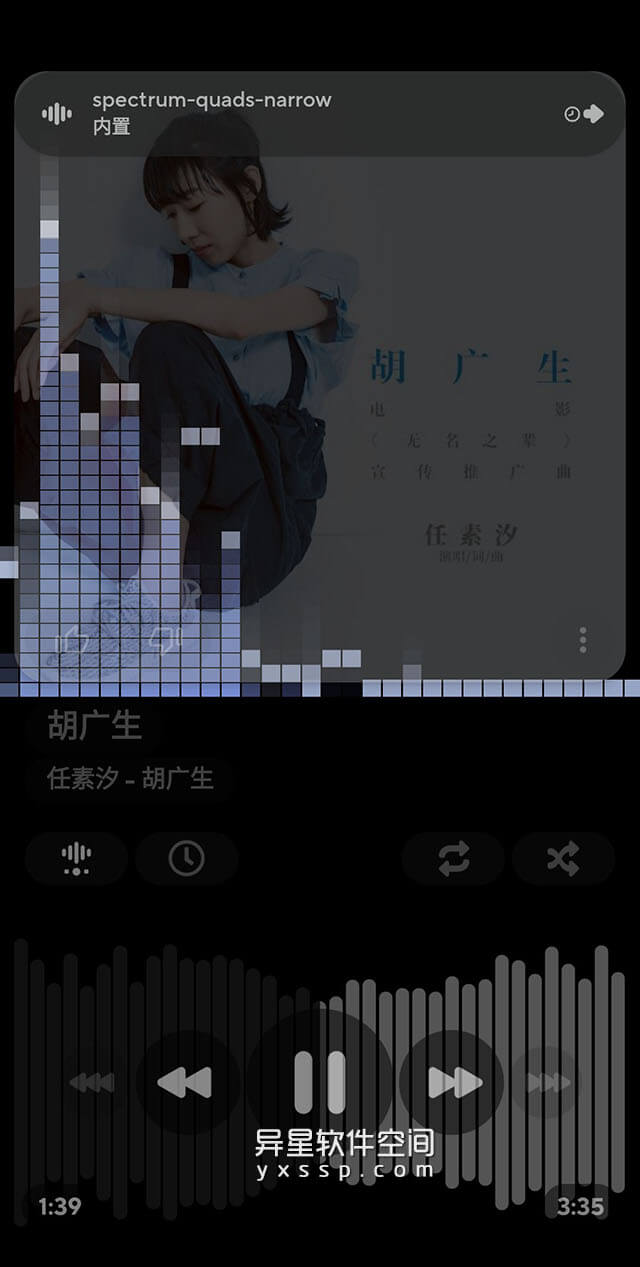Screen dimensions: 640x1267
Task: Open the sleep timer clock button
Action: (186, 858)
